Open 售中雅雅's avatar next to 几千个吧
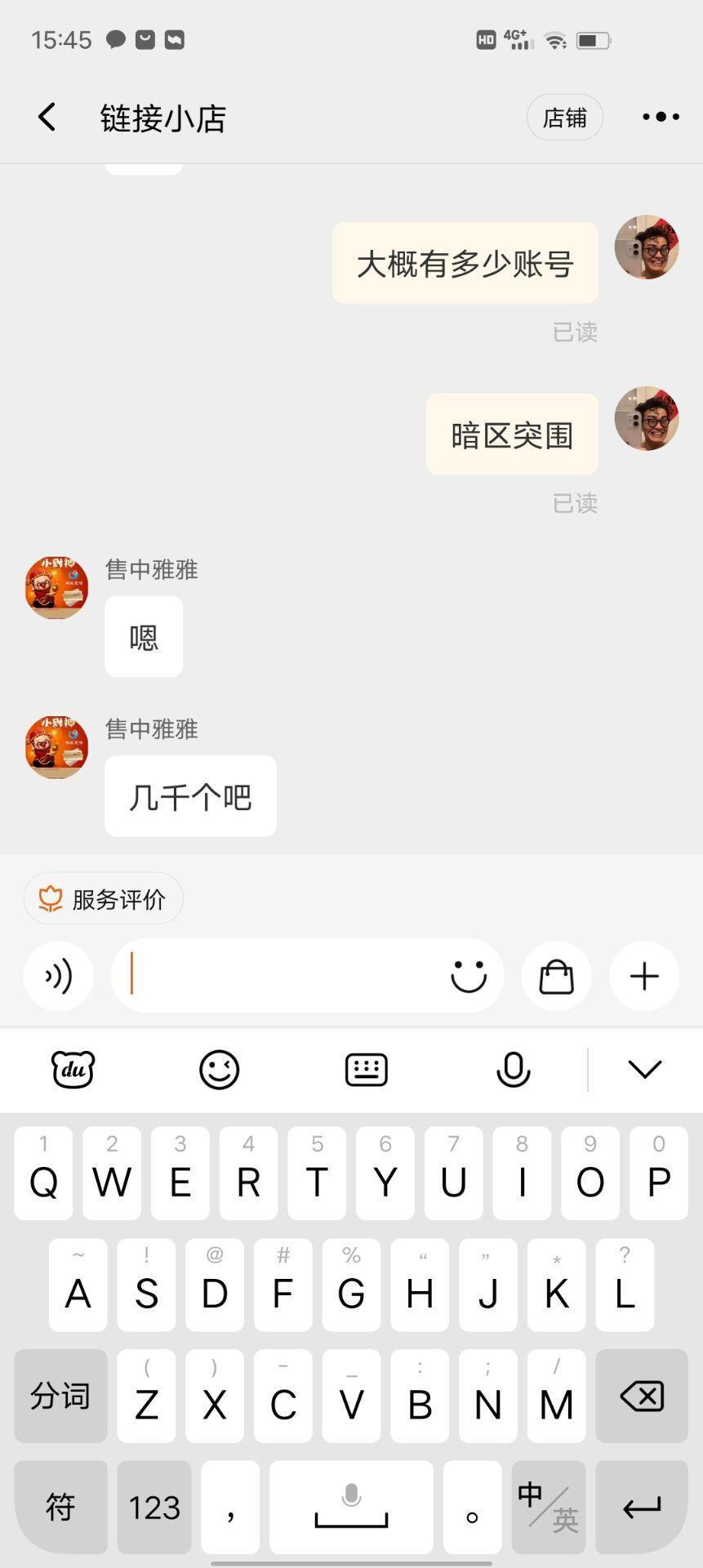 point(56,747)
